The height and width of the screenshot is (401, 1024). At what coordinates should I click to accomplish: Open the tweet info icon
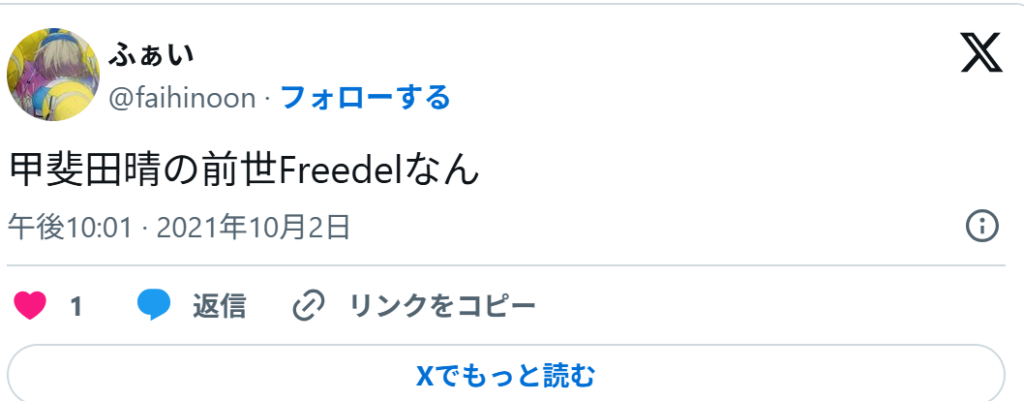[x=982, y=226]
